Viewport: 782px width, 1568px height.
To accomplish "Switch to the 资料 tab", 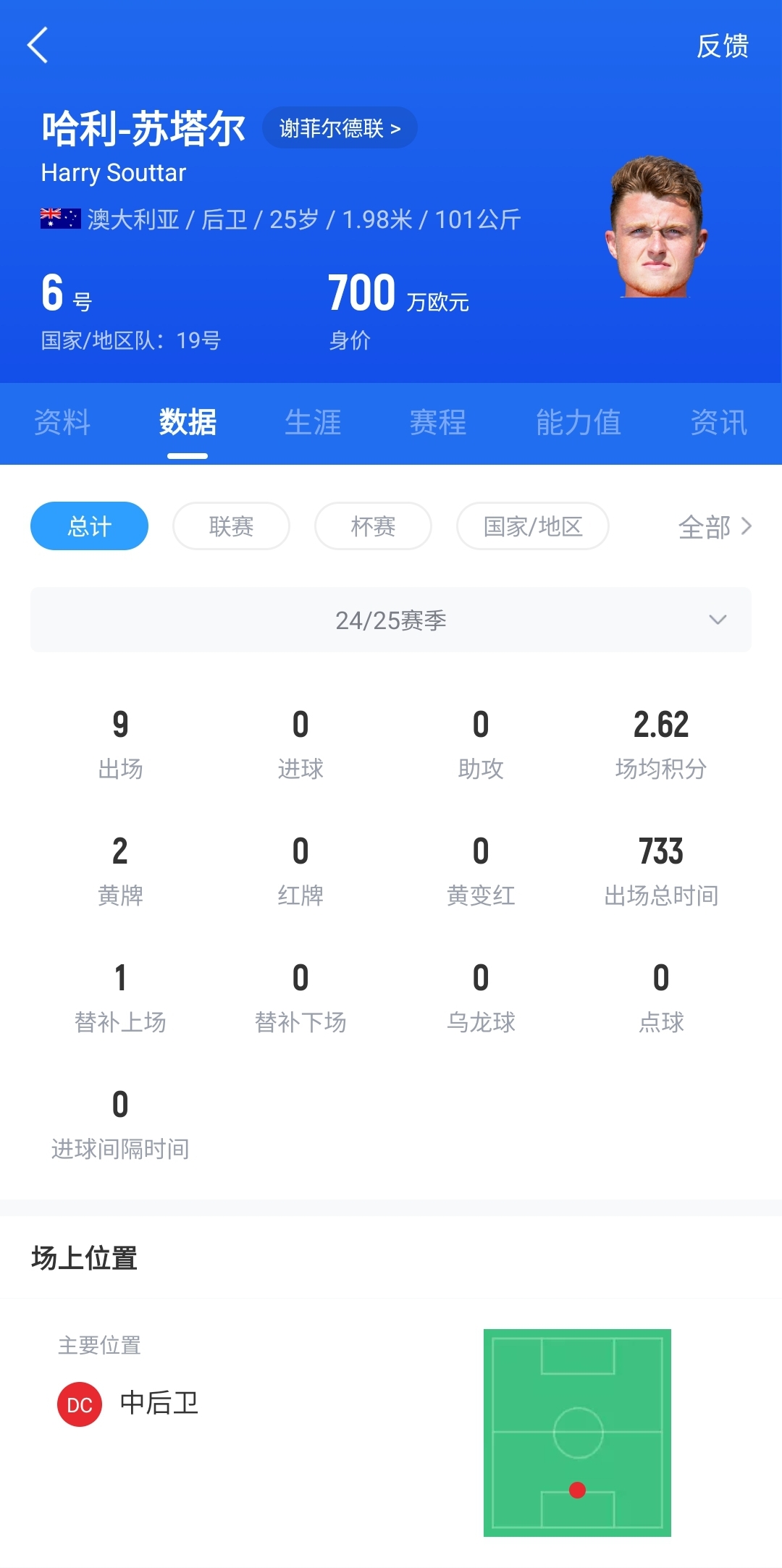I will pos(62,423).
